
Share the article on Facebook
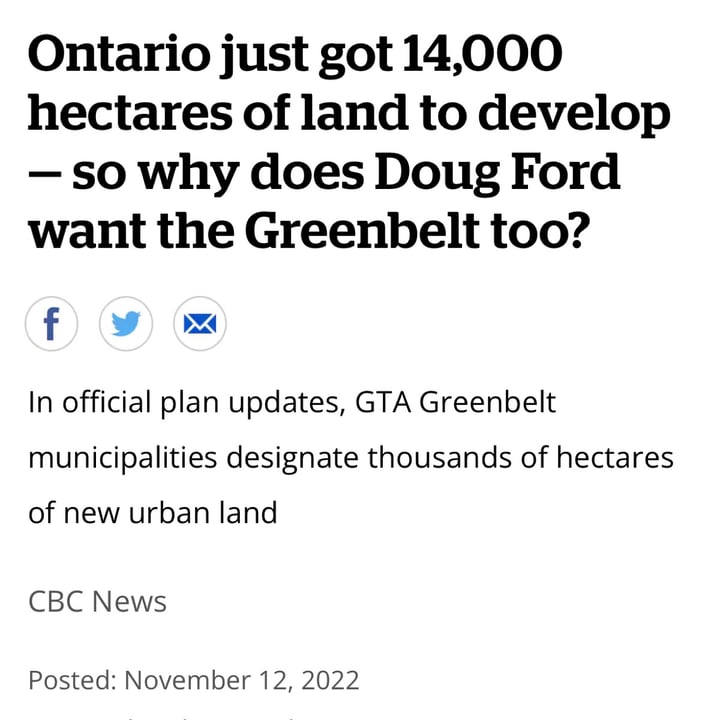pyautogui.click(x=51, y=324)
